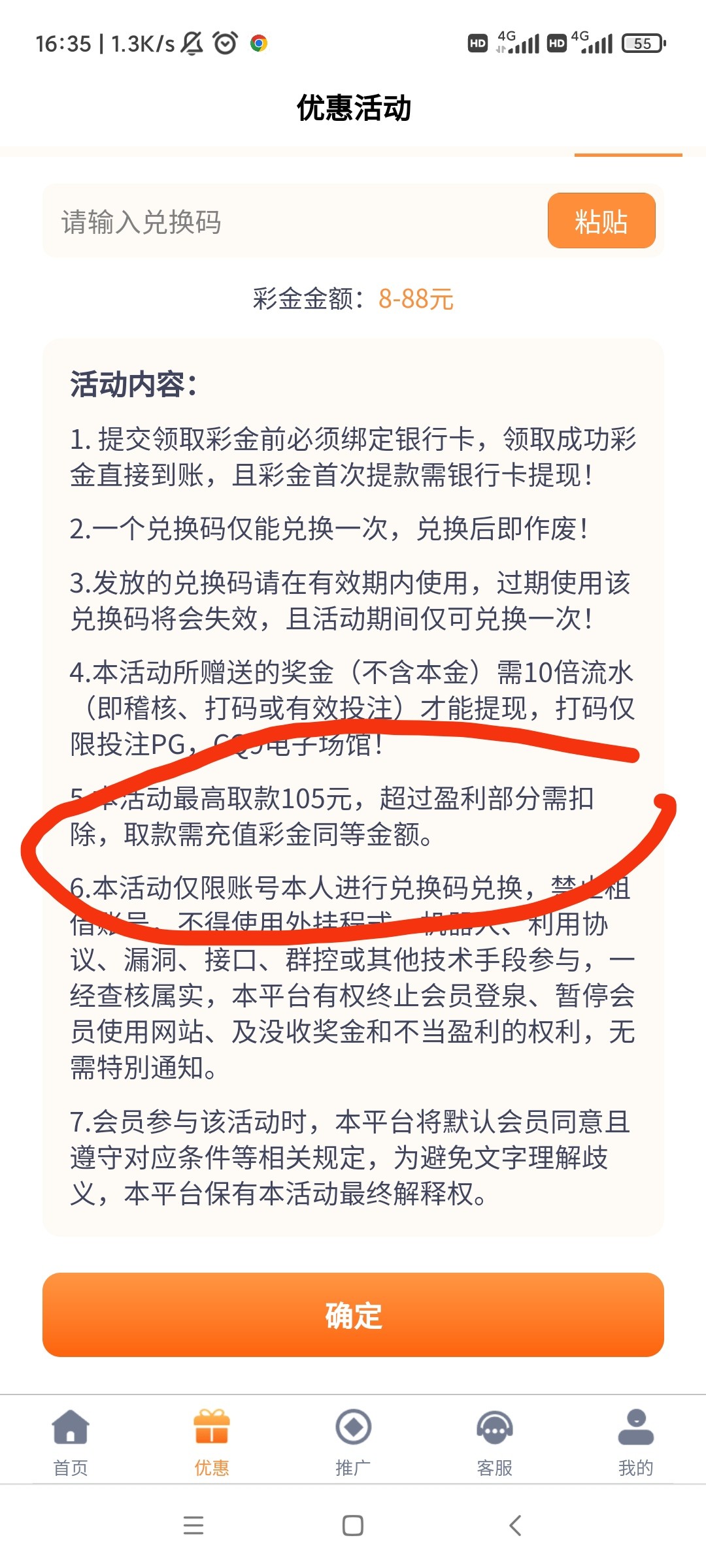Open the system recent apps menu

coord(193,1526)
